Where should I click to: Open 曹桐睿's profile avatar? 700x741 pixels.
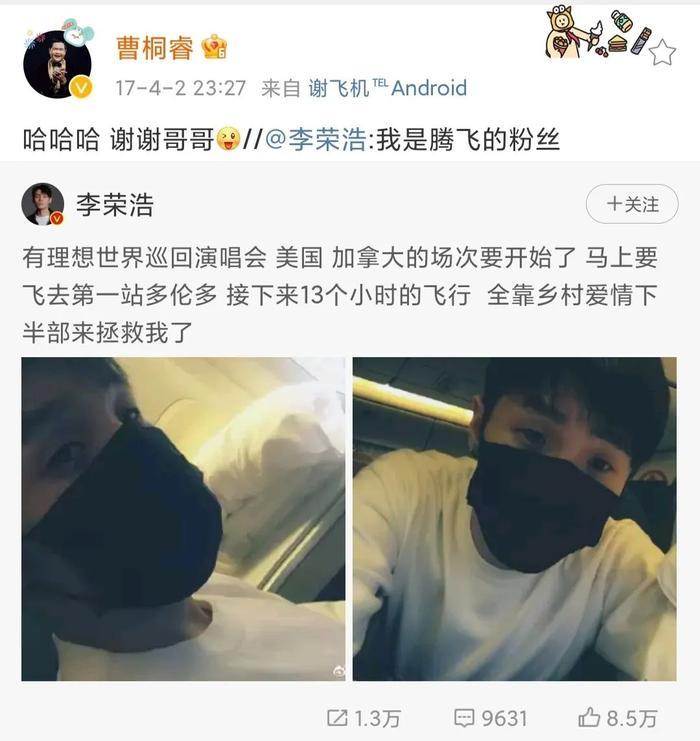(x=57, y=63)
